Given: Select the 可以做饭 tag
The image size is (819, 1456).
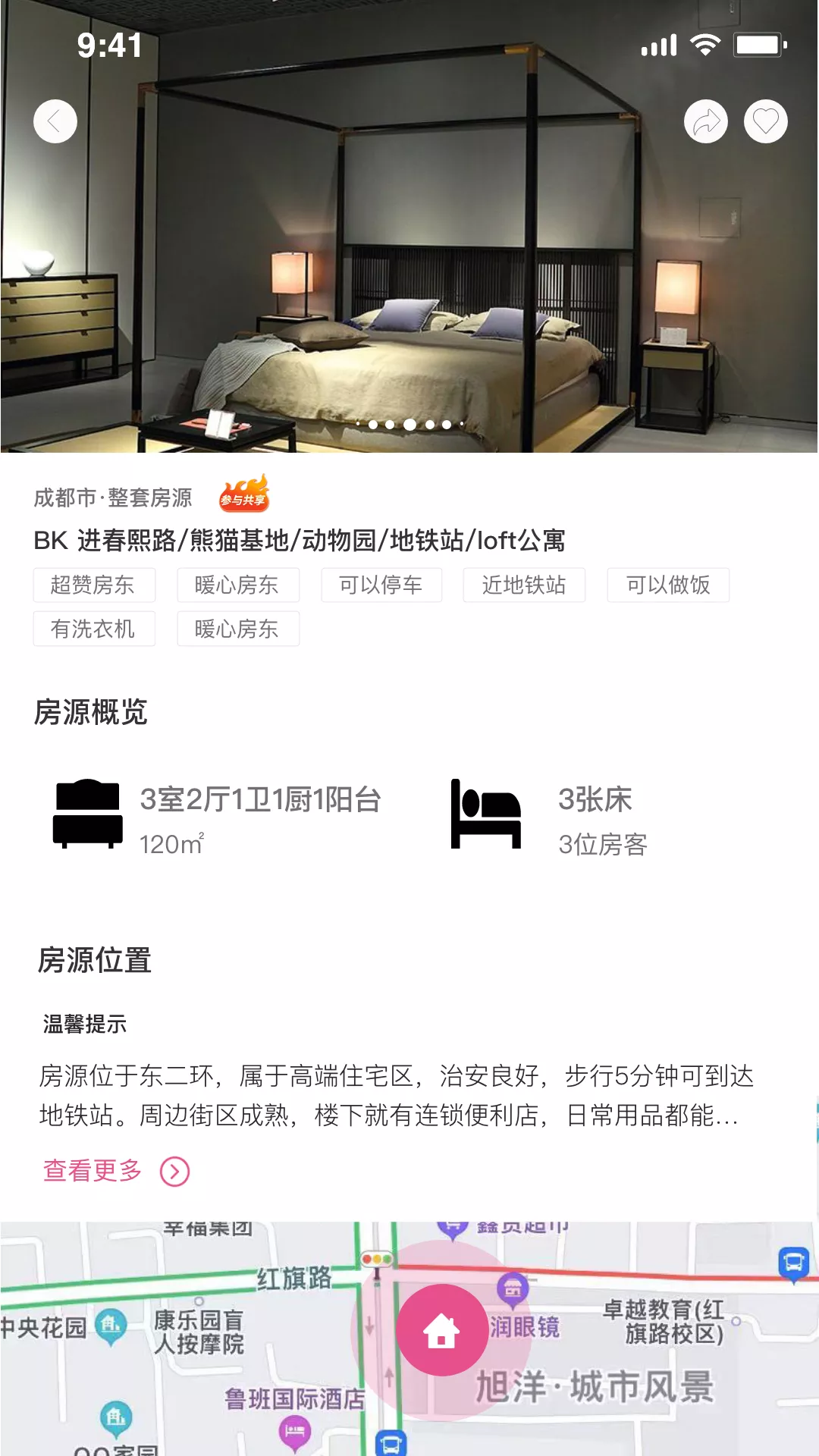Looking at the screenshot, I should click(668, 585).
